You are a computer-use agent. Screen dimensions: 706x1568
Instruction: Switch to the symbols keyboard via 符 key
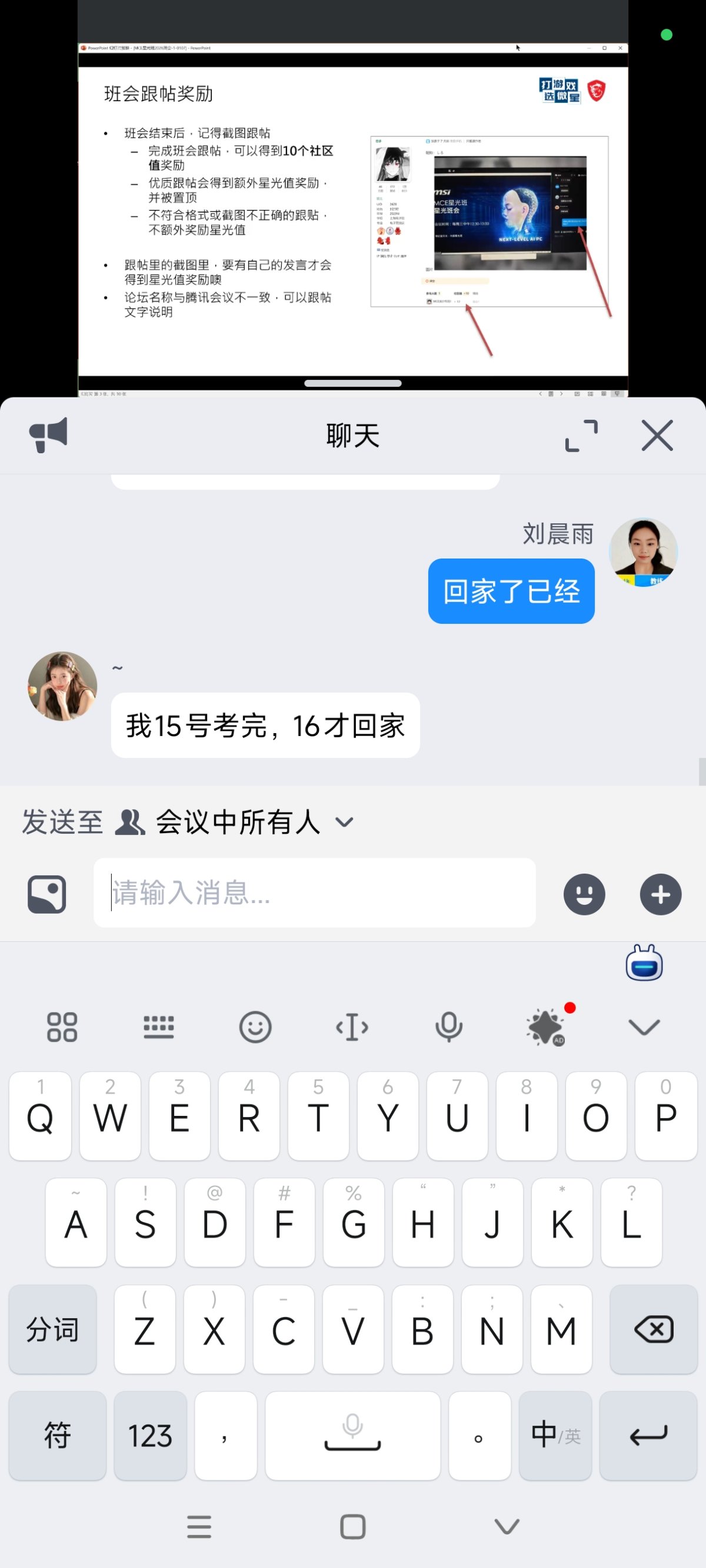click(57, 1436)
